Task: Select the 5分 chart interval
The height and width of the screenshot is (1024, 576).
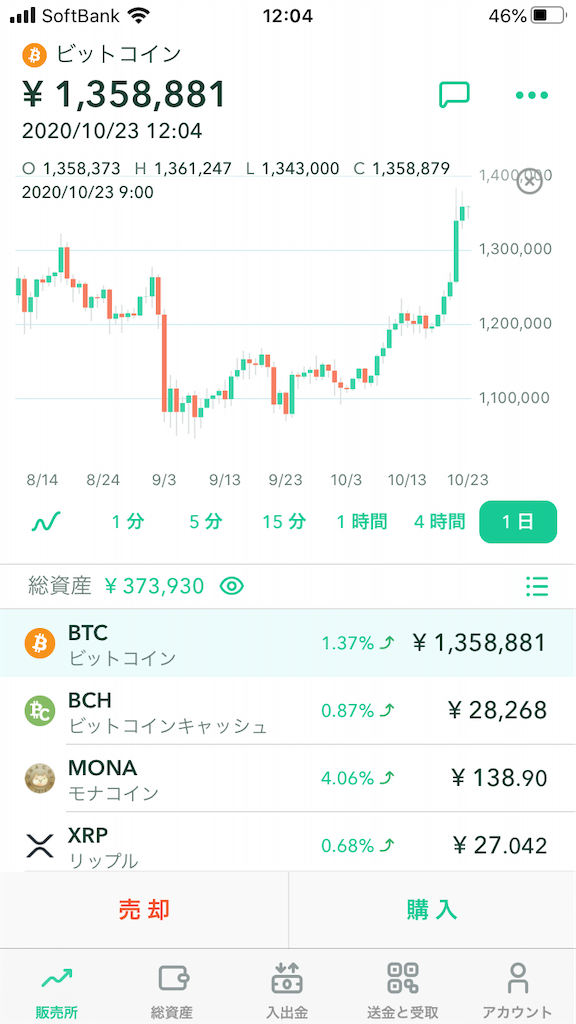Action: tap(206, 522)
